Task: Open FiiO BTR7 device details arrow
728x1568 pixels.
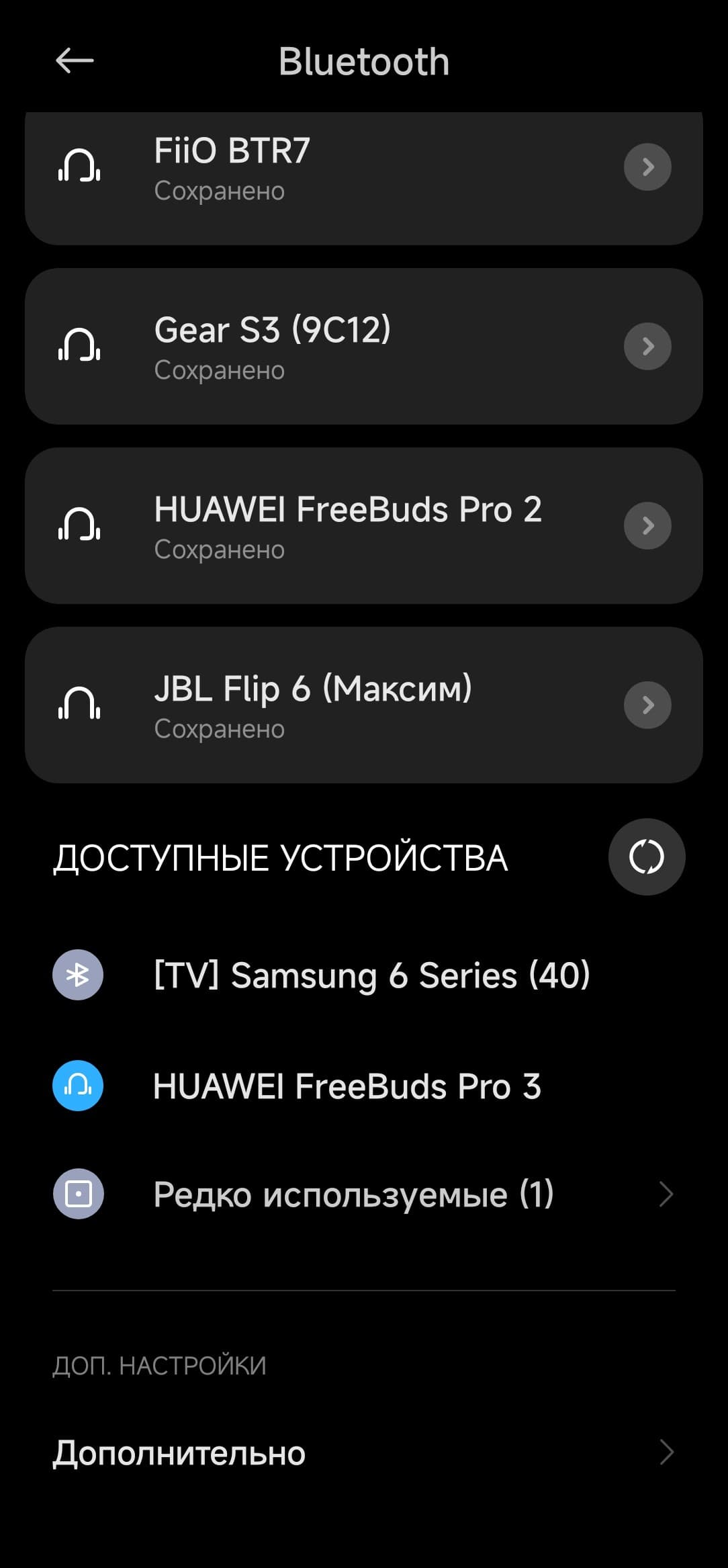Action: click(x=647, y=167)
